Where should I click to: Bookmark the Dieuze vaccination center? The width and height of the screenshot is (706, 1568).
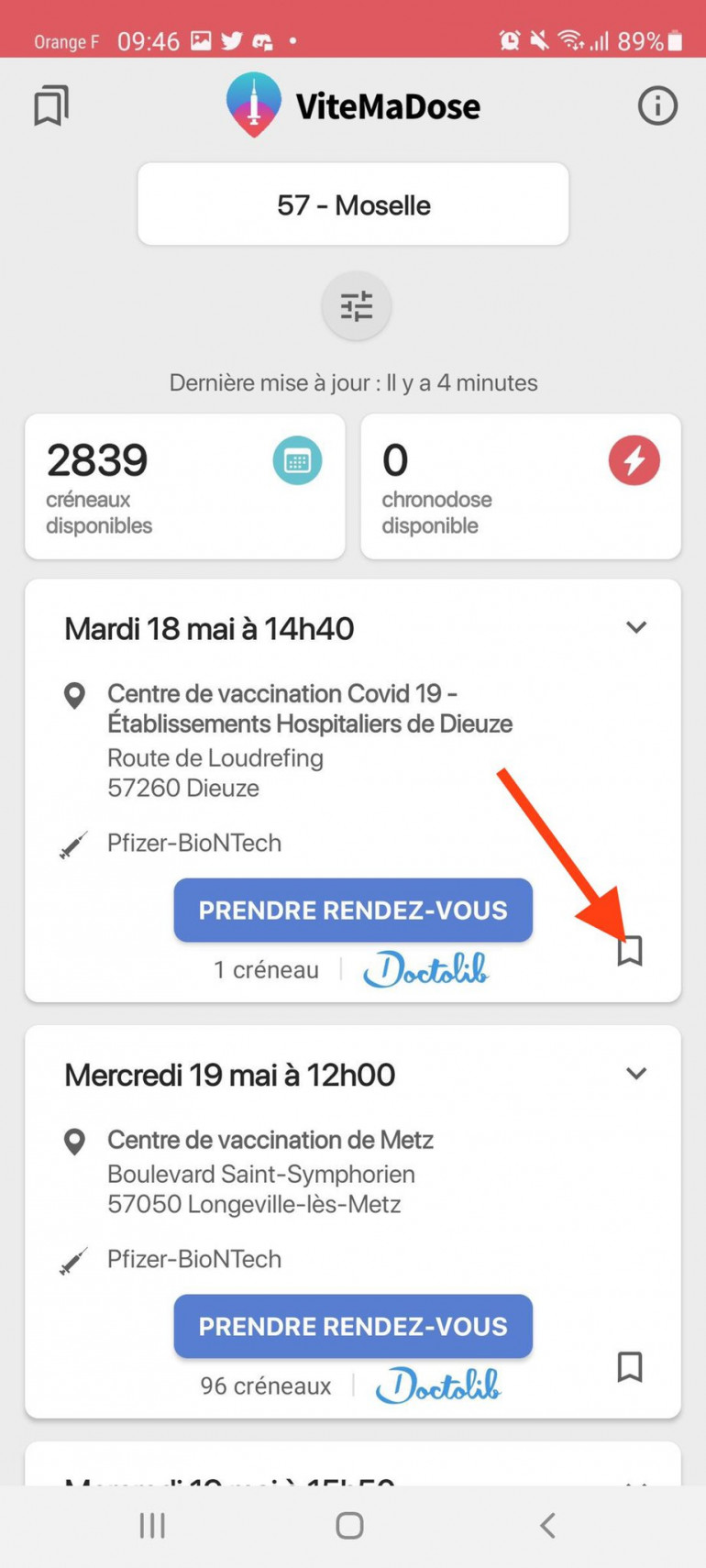(630, 951)
